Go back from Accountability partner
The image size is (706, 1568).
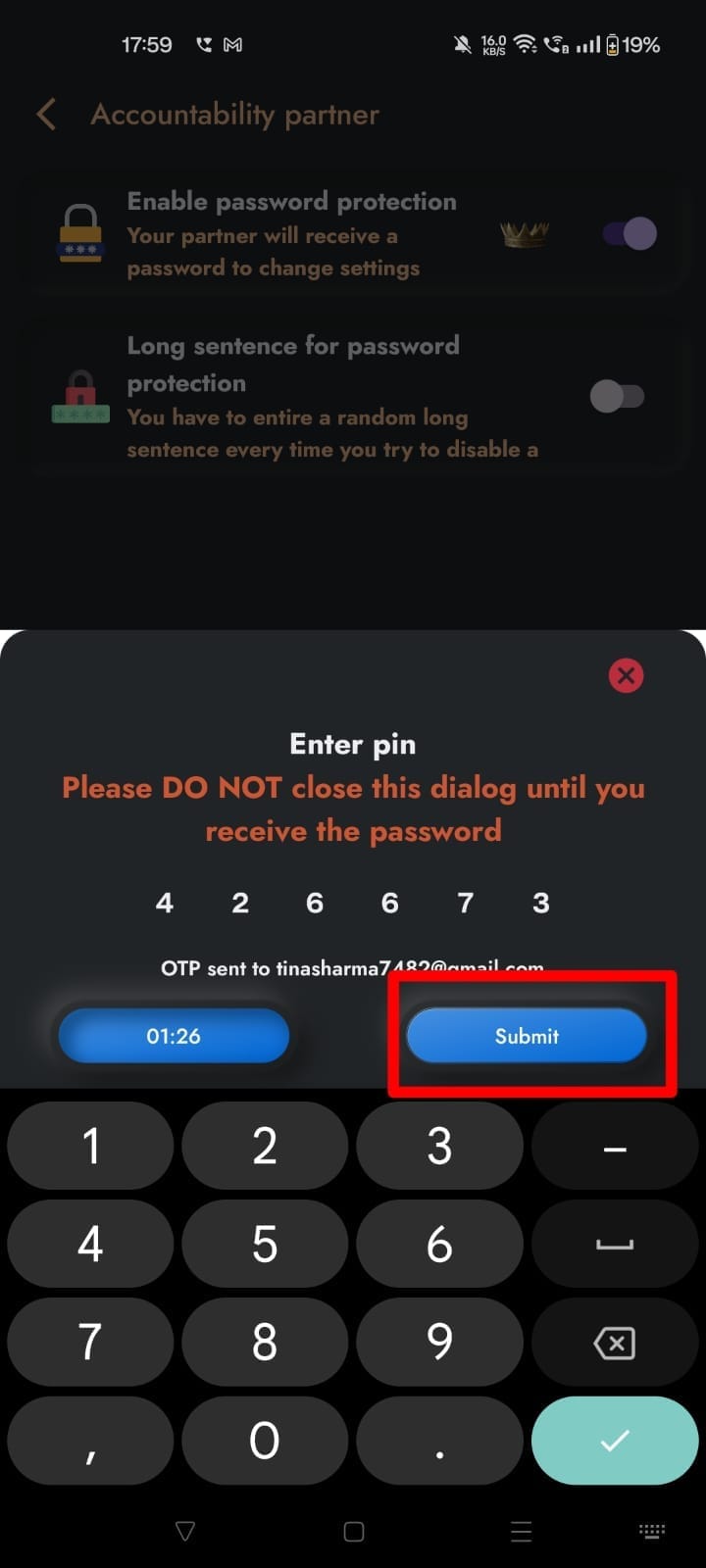pos(46,115)
